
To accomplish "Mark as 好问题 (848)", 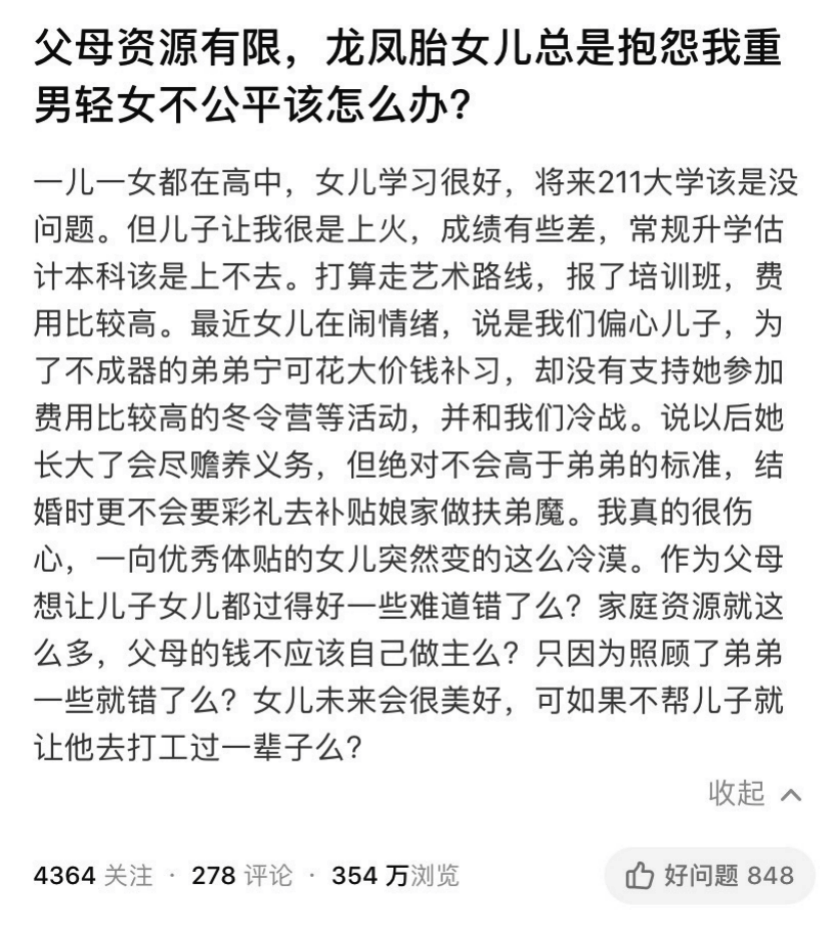I will coord(709,876).
